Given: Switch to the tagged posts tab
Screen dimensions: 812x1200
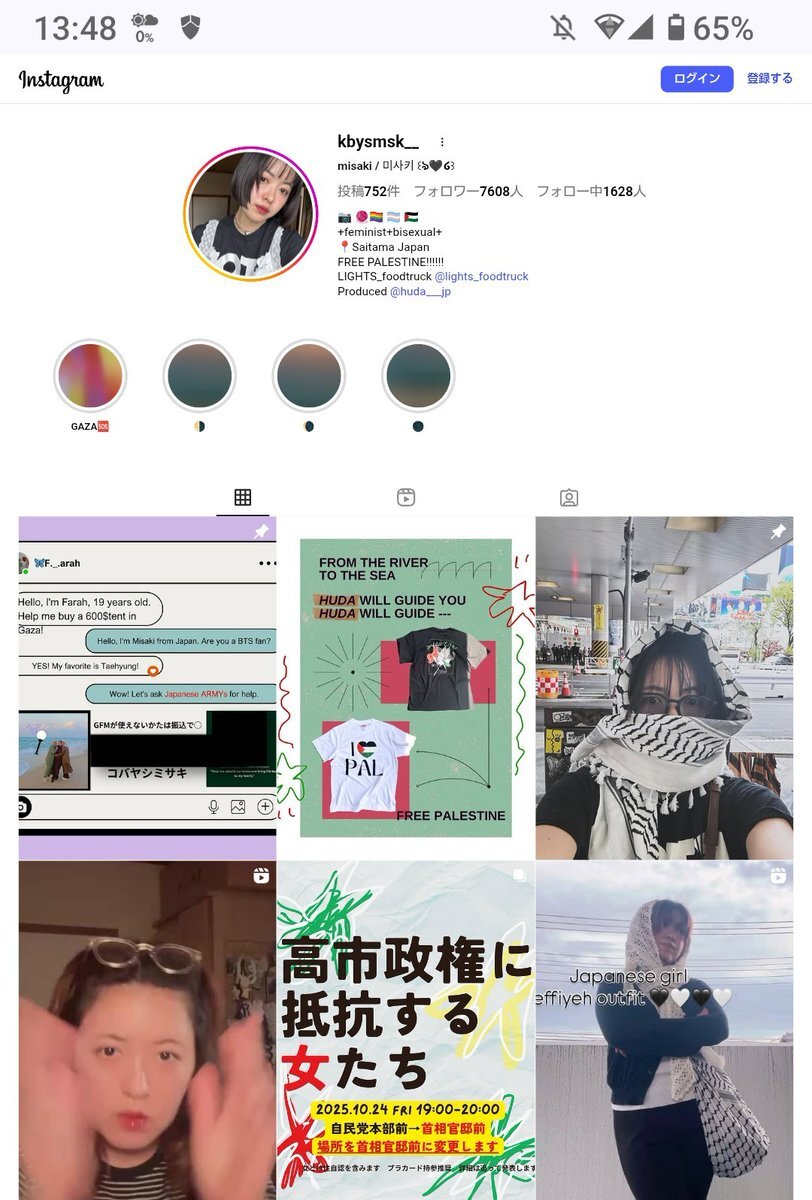Looking at the screenshot, I should click(568, 497).
